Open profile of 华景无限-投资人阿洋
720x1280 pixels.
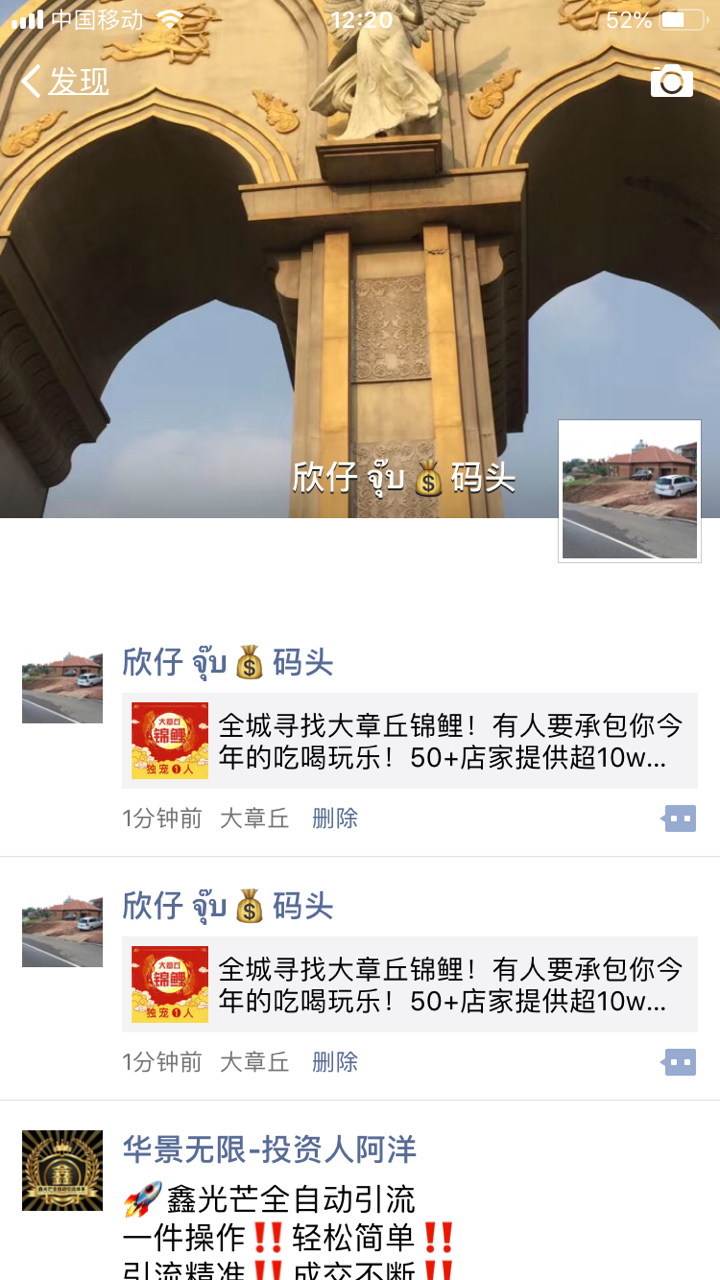click(x=269, y=1150)
